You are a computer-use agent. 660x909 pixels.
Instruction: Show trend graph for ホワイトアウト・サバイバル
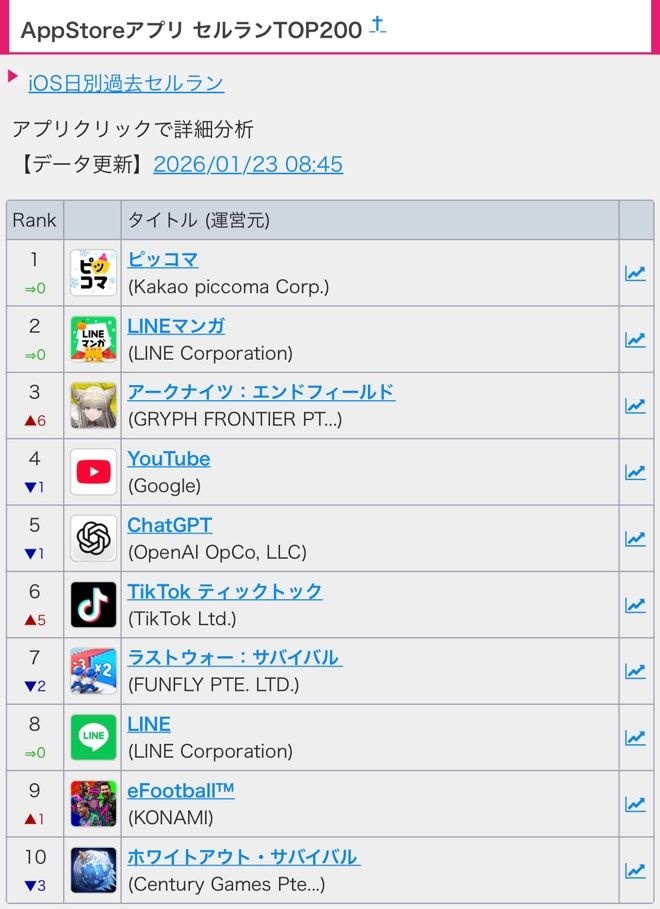click(x=635, y=871)
